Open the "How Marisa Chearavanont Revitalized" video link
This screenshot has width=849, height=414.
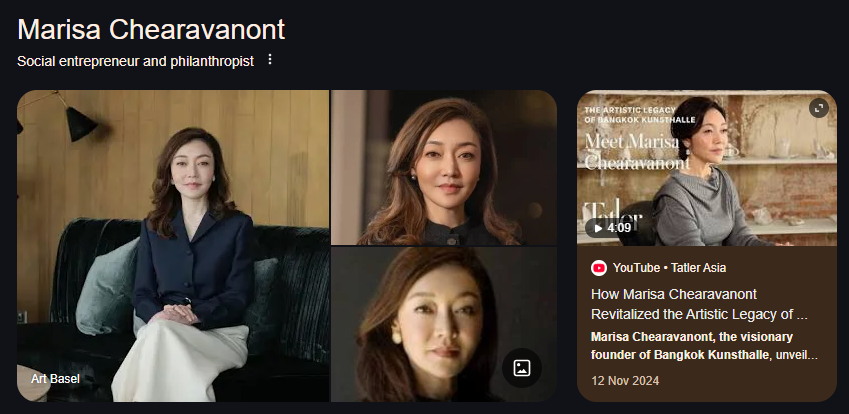[699, 304]
